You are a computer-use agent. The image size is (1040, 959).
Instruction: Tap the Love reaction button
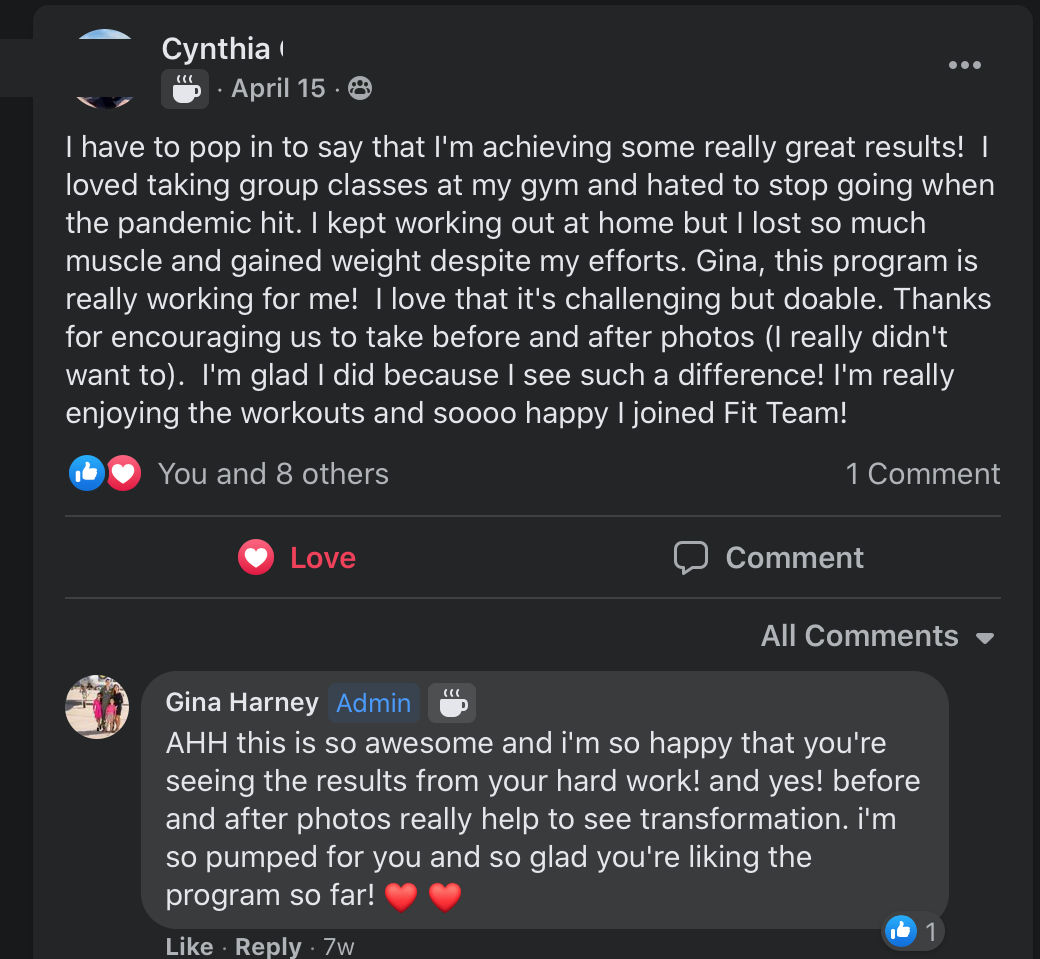(x=297, y=558)
